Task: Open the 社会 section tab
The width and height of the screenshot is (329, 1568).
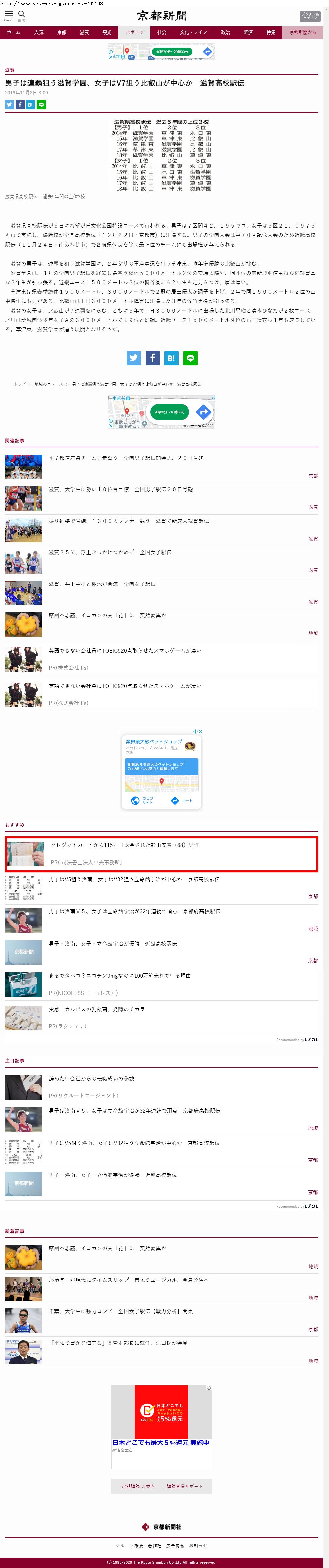Action: (x=161, y=32)
